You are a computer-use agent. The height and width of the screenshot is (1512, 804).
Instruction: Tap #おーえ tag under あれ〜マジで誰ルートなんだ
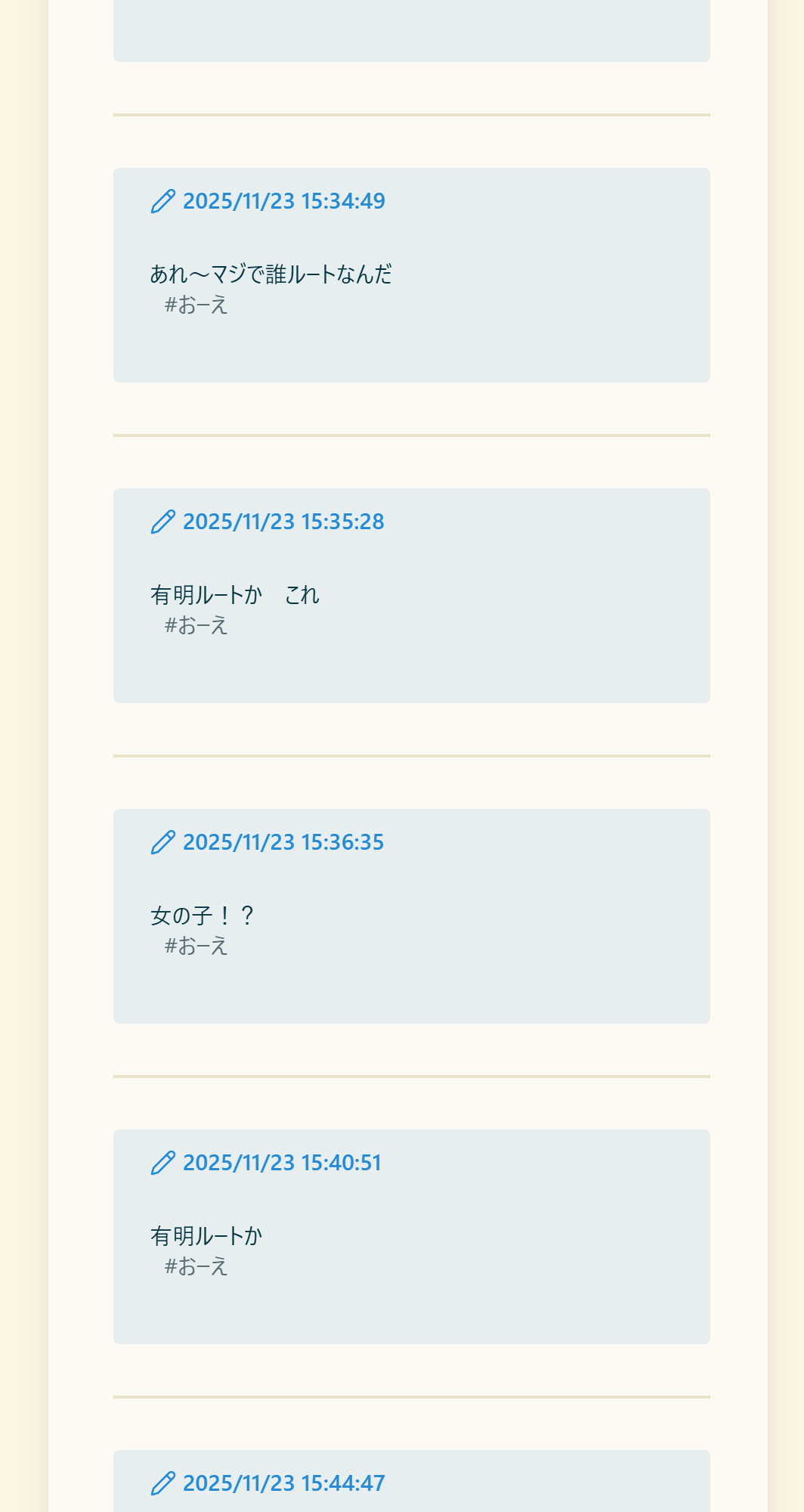[x=196, y=305]
